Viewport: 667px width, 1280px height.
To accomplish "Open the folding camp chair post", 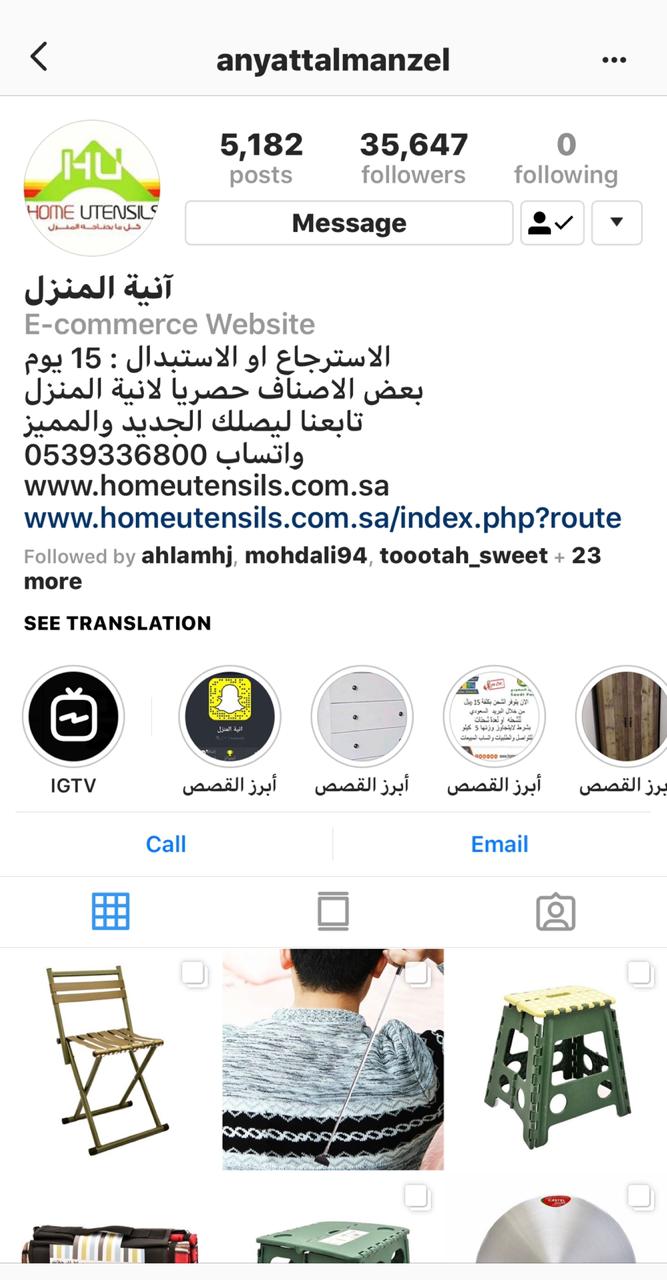I will pos(109,1060).
